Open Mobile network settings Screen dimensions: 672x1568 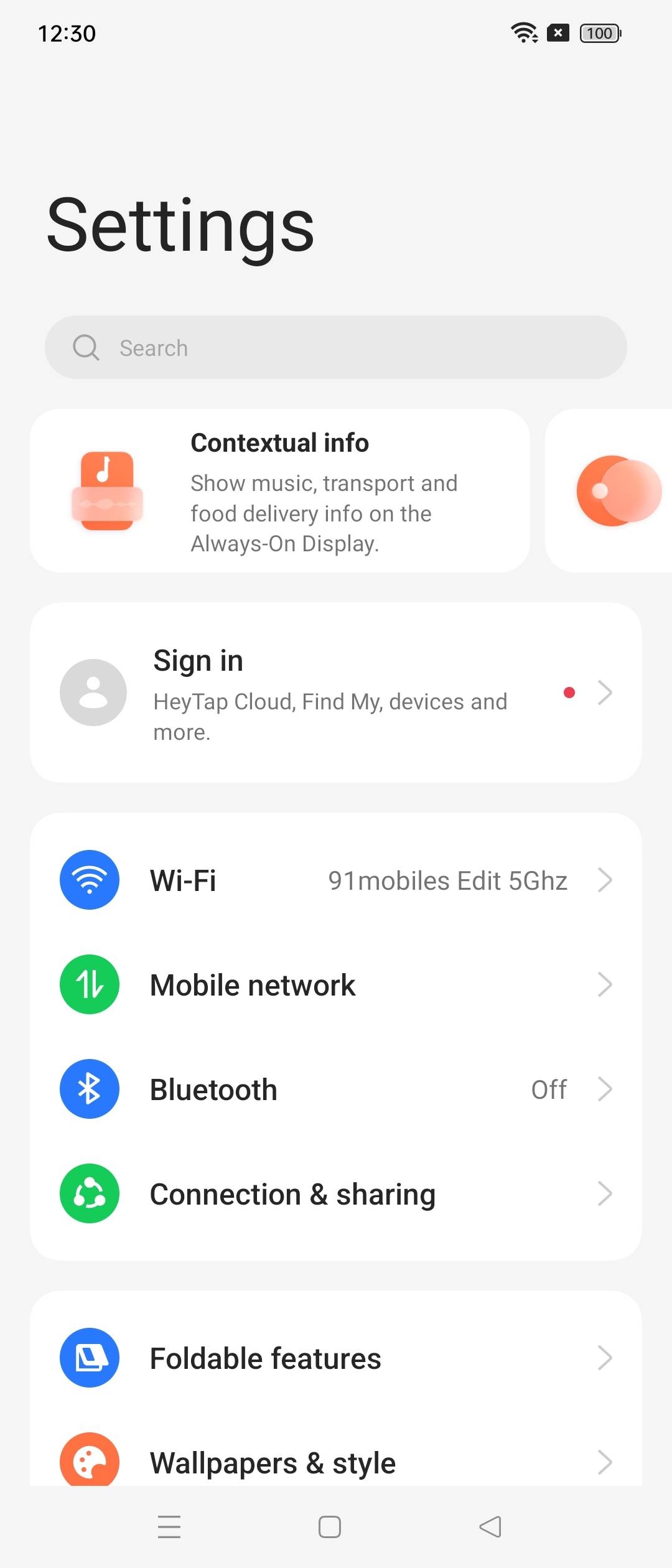point(336,985)
